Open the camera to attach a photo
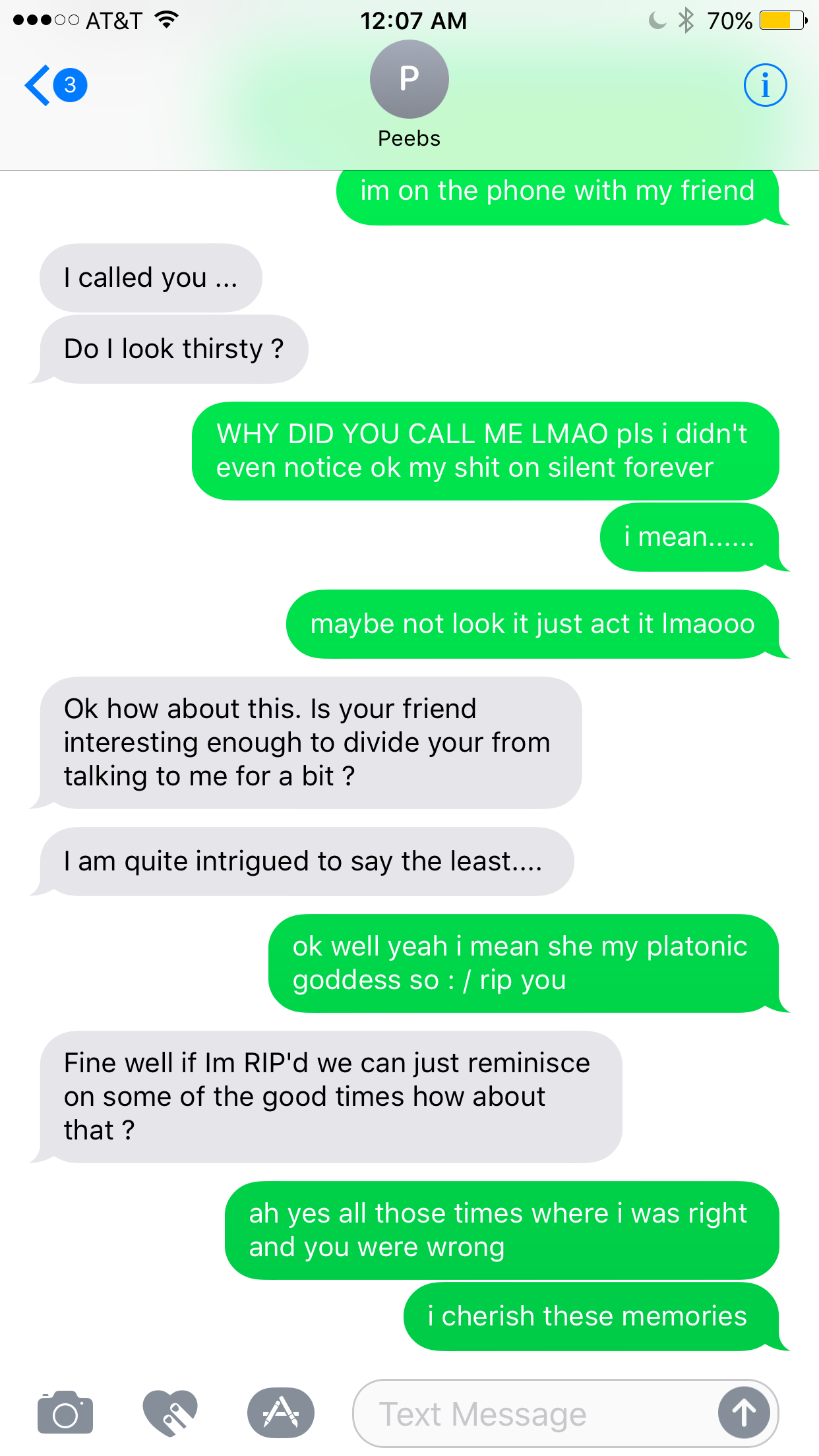This screenshot has height=1456, width=819. click(x=65, y=1412)
